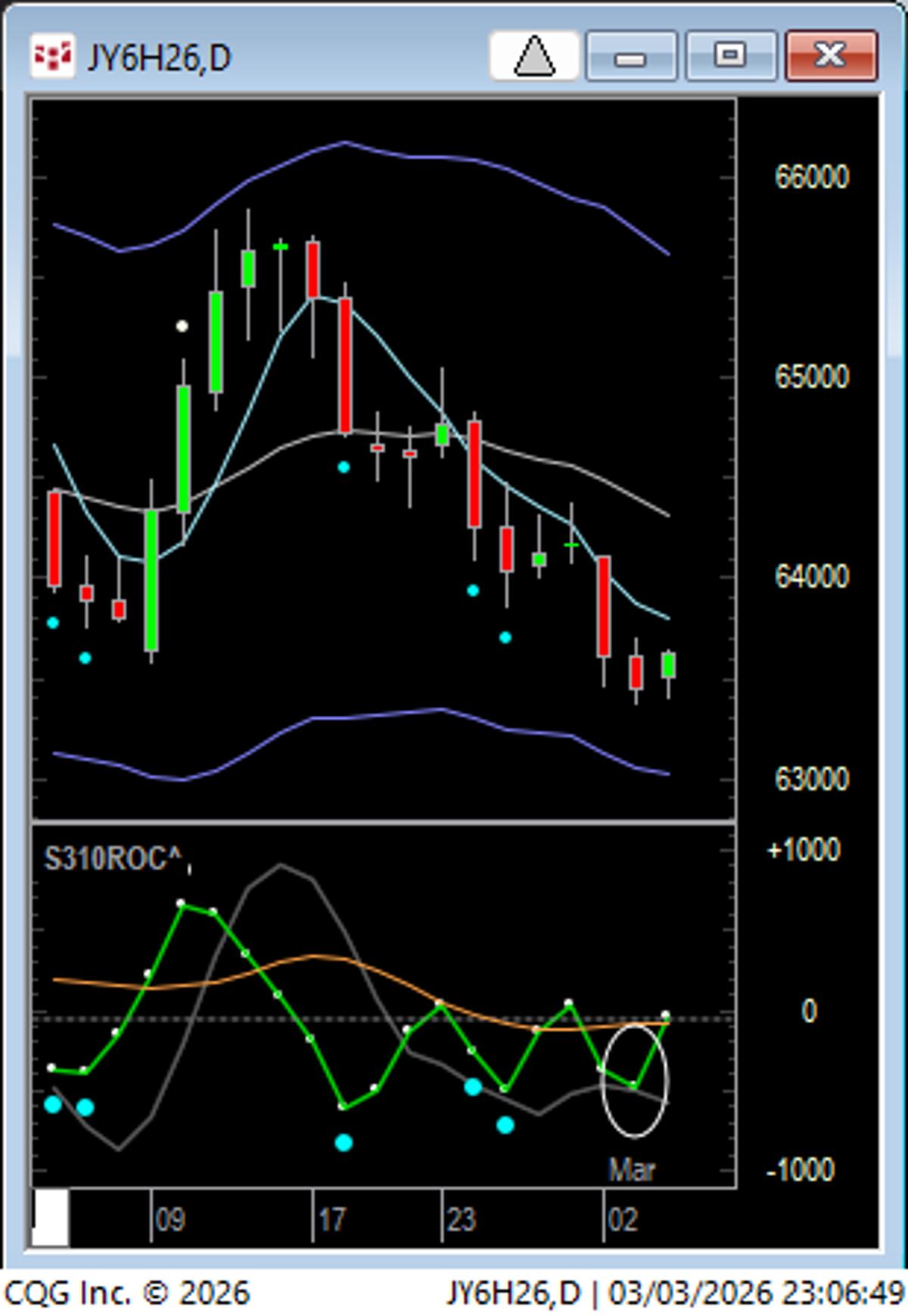The width and height of the screenshot is (908, 1316).
Task: Click the white scroll box at bottom left
Action: coord(49,1216)
